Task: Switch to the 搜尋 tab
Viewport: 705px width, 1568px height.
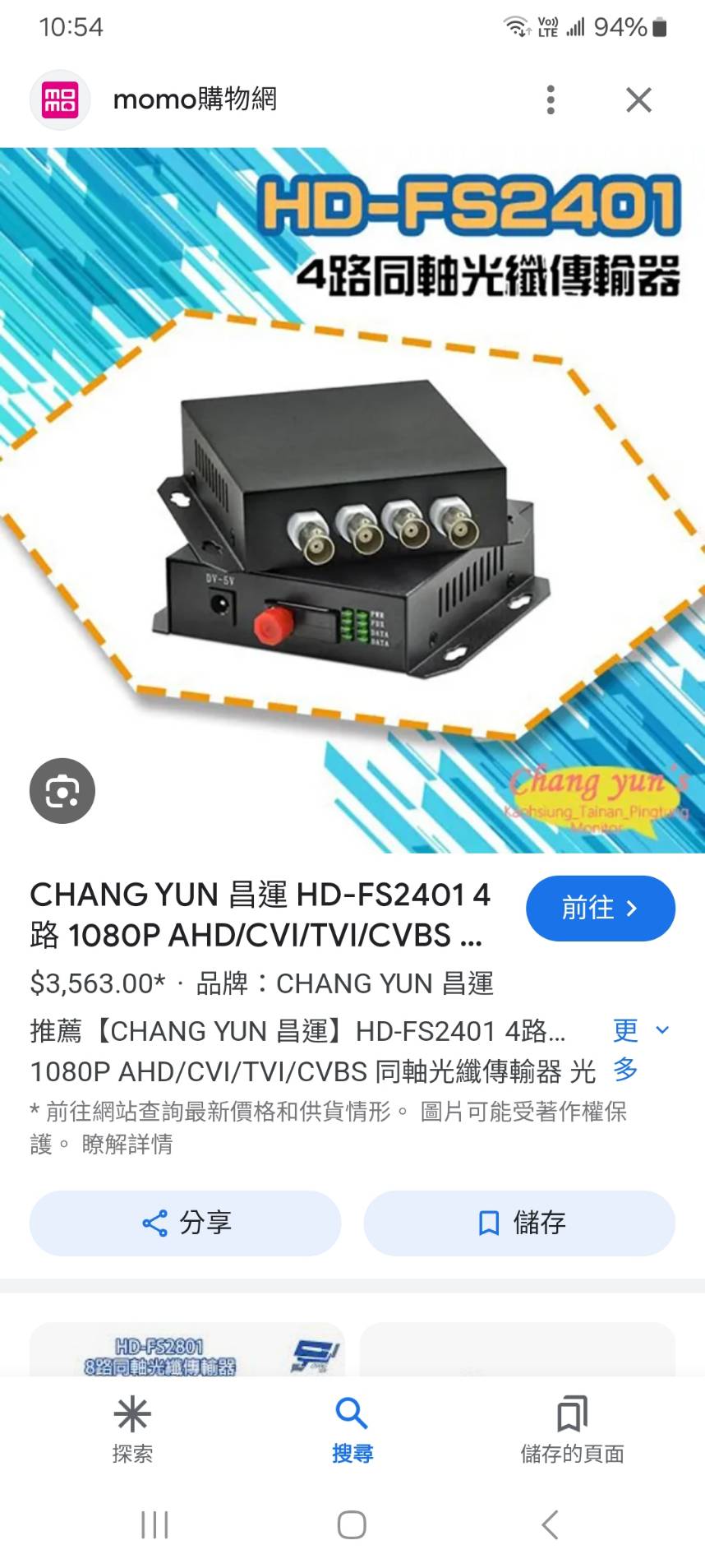Action: click(352, 1429)
